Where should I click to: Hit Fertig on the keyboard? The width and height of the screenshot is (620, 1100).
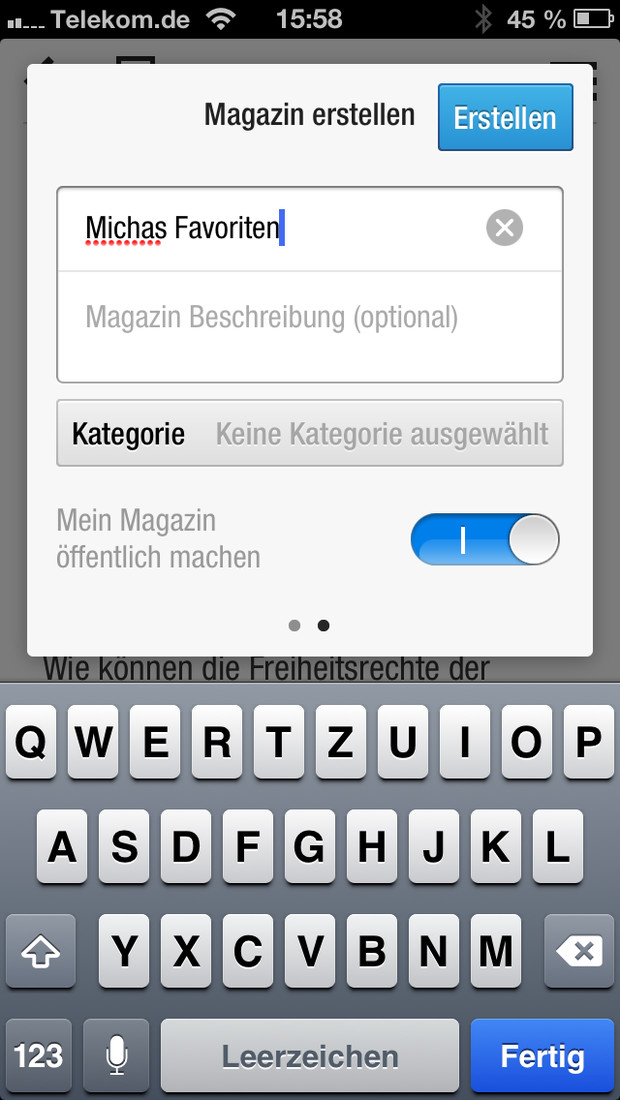[542, 1055]
